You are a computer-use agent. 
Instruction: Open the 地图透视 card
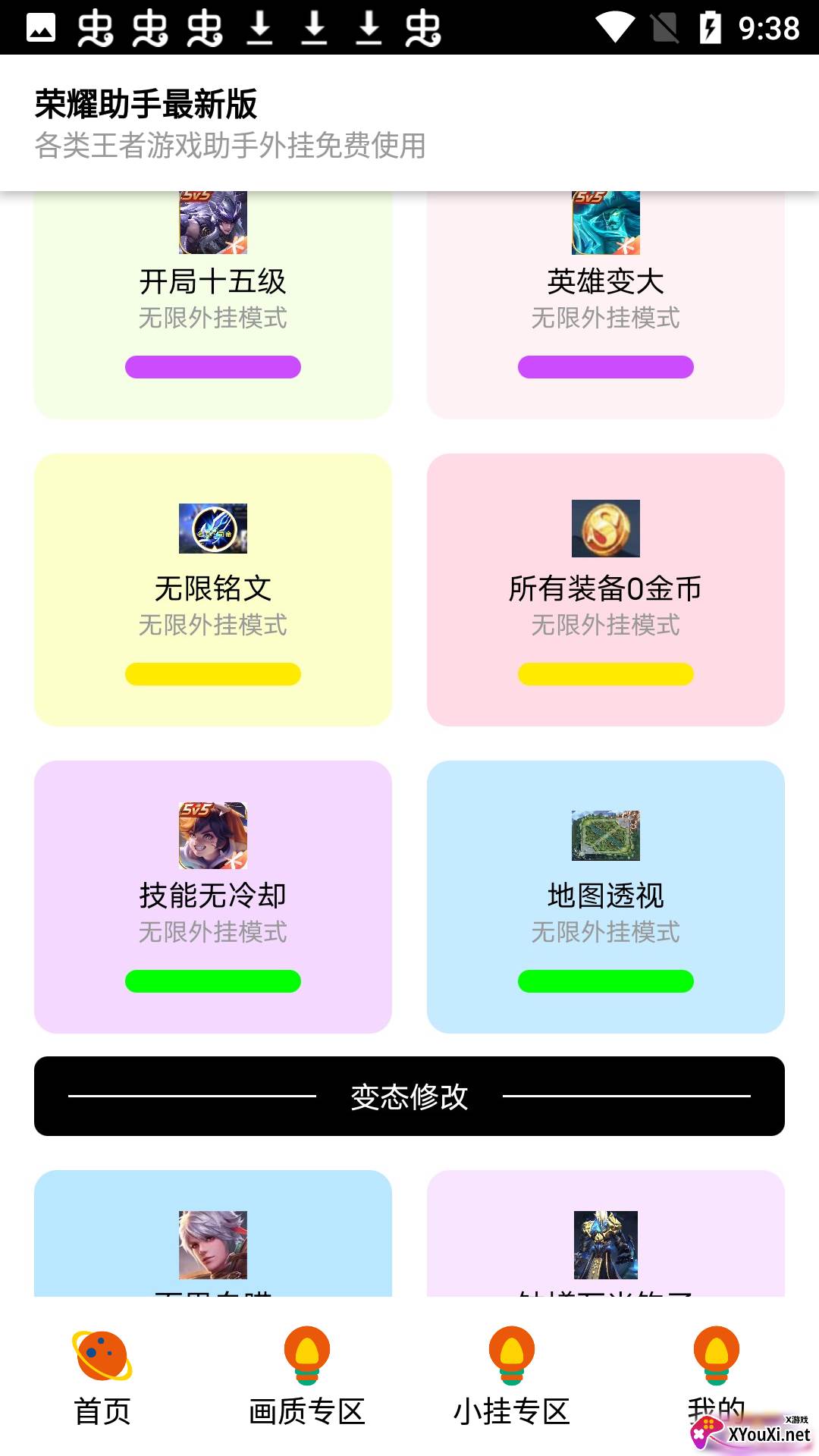605,896
